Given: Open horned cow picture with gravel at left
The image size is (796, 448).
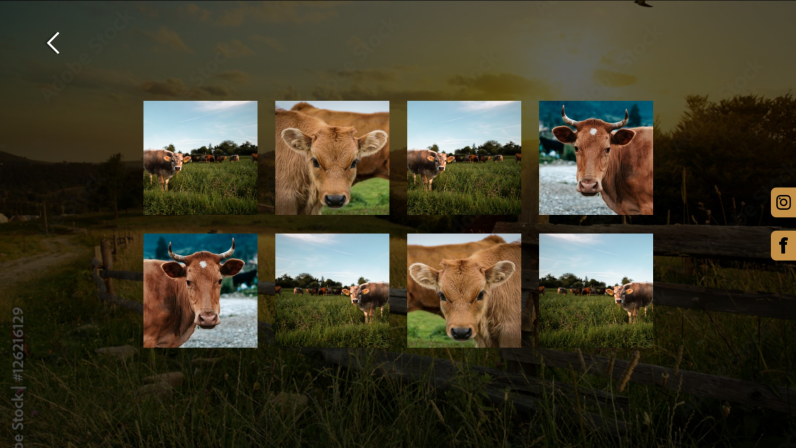Looking at the screenshot, I should pyautogui.click(x=596, y=158).
